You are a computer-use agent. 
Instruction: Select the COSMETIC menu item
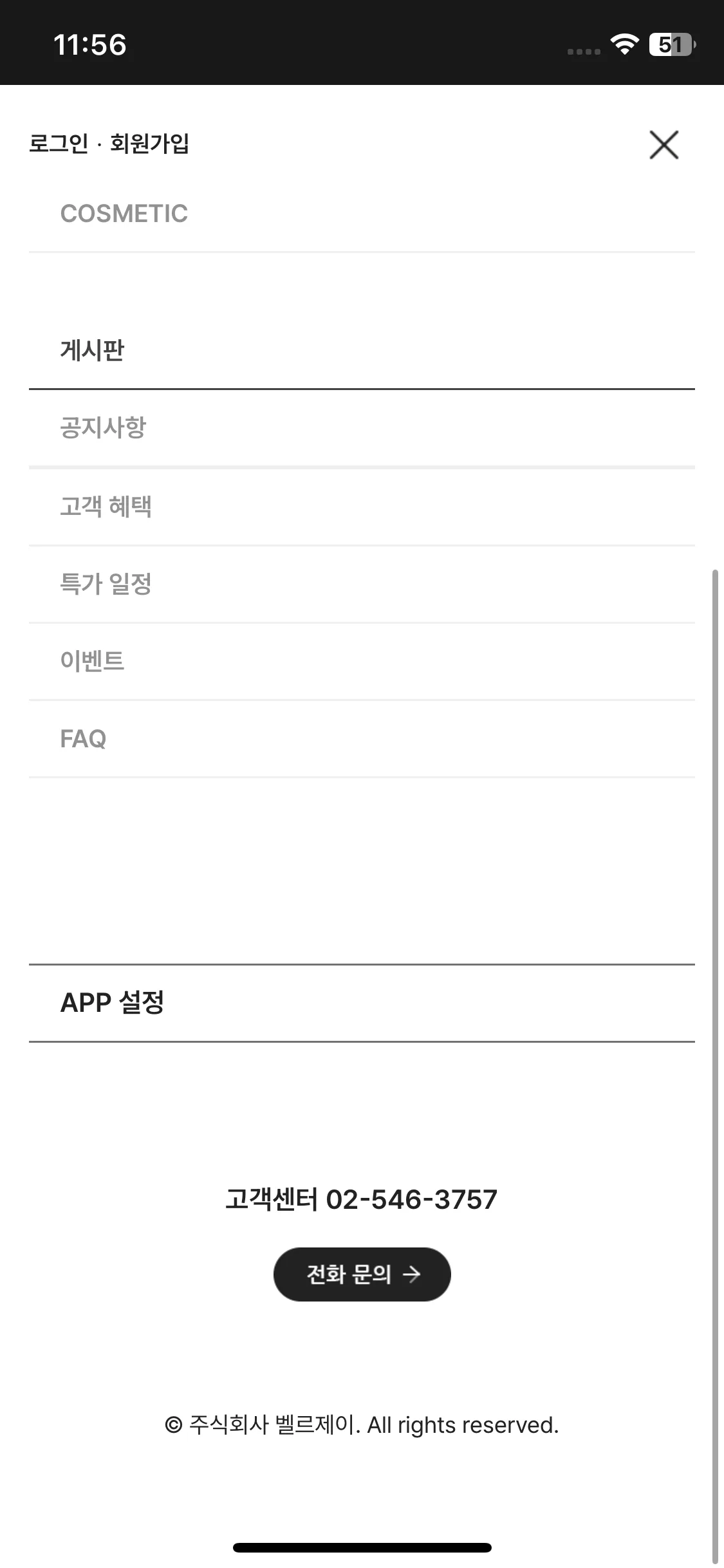pyautogui.click(x=124, y=213)
